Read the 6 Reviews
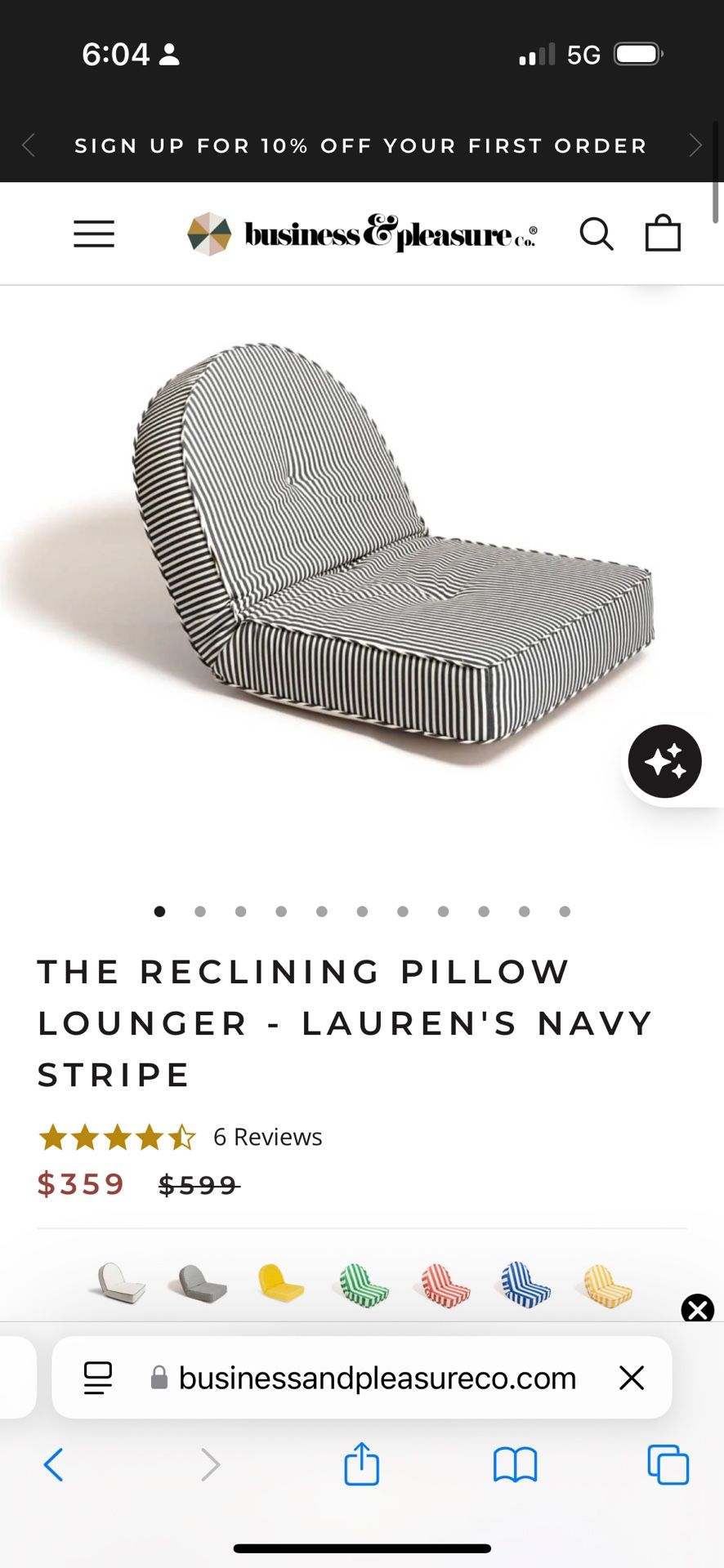 click(267, 1137)
